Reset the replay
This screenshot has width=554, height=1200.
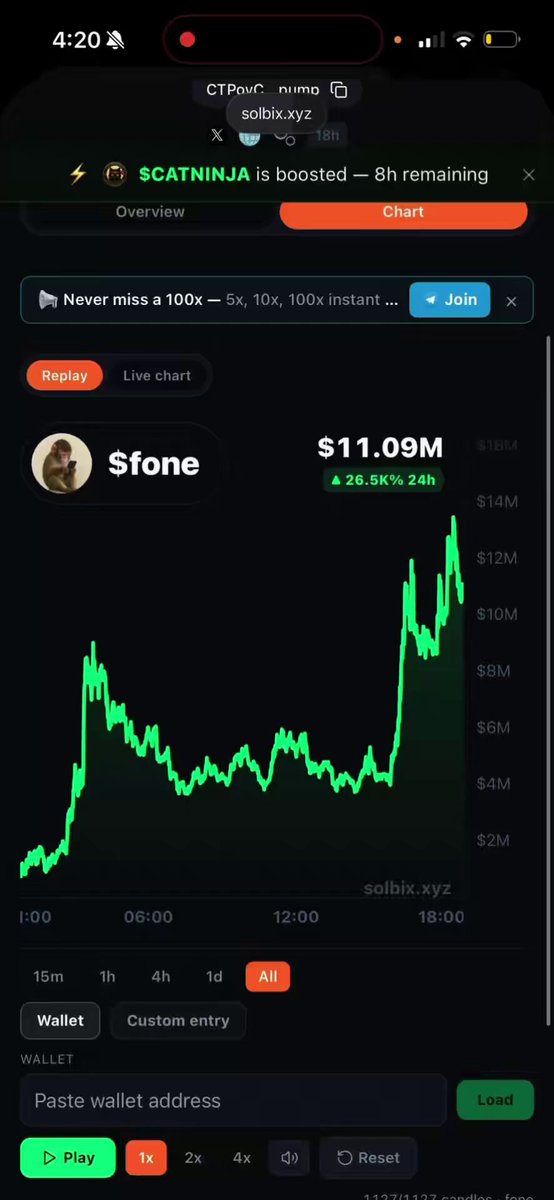point(368,1158)
